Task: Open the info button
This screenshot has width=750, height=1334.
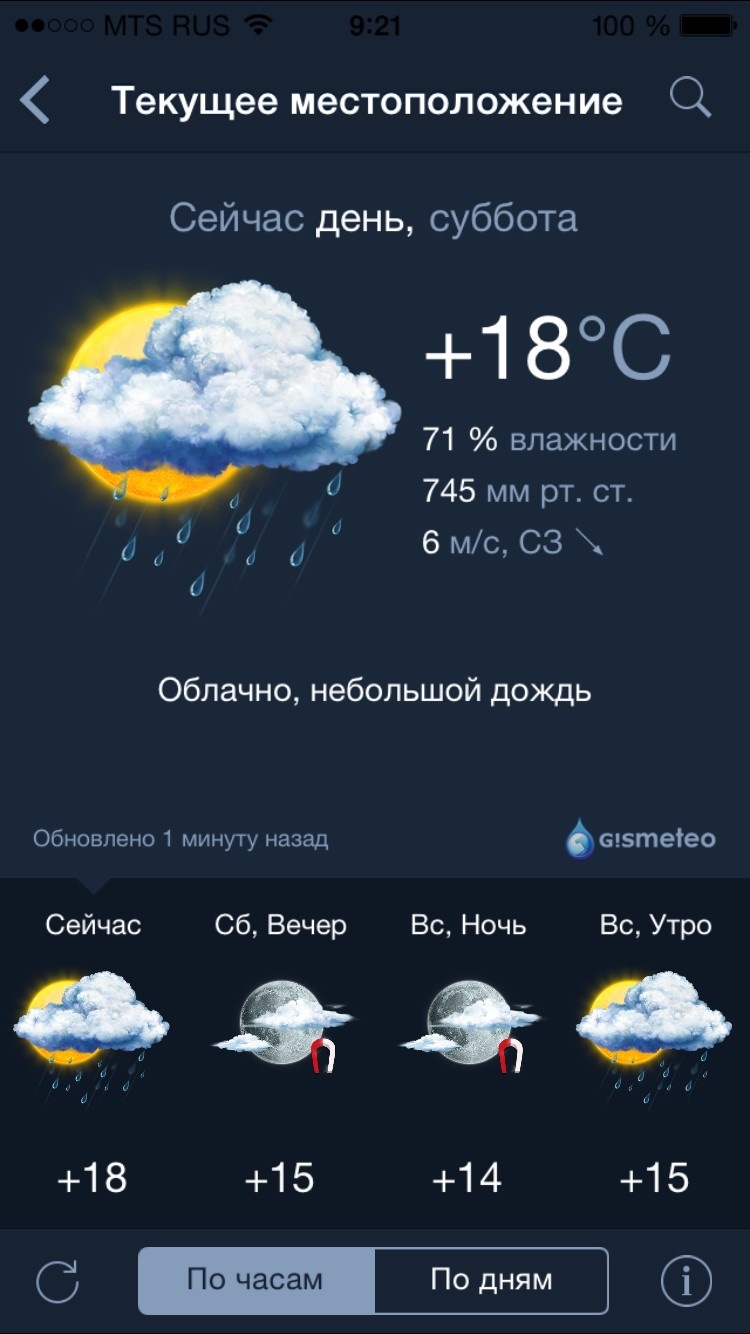Action: (687, 1280)
